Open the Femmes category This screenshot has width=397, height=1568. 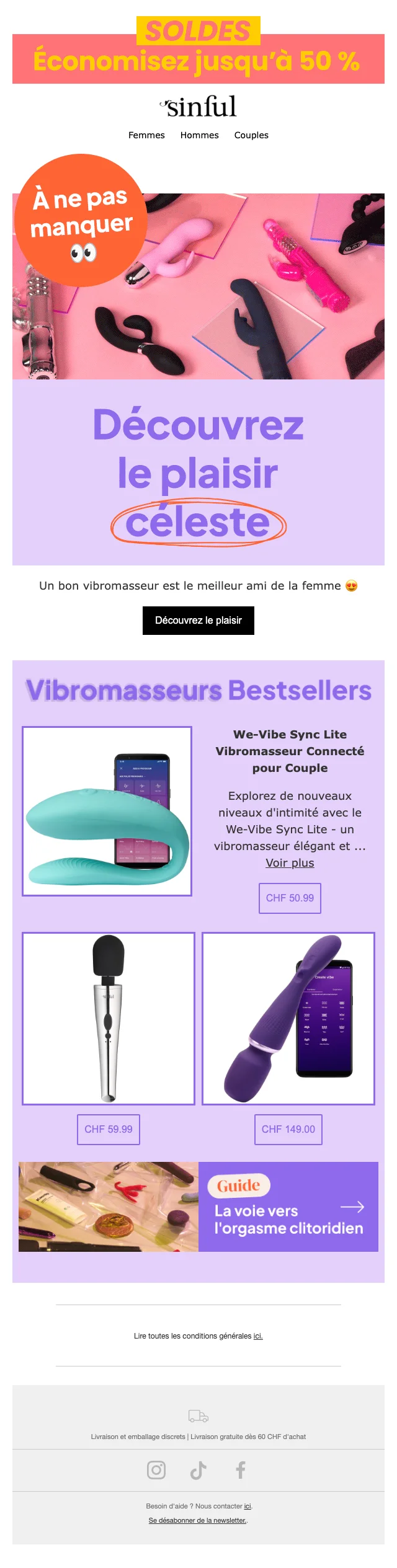tap(146, 135)
